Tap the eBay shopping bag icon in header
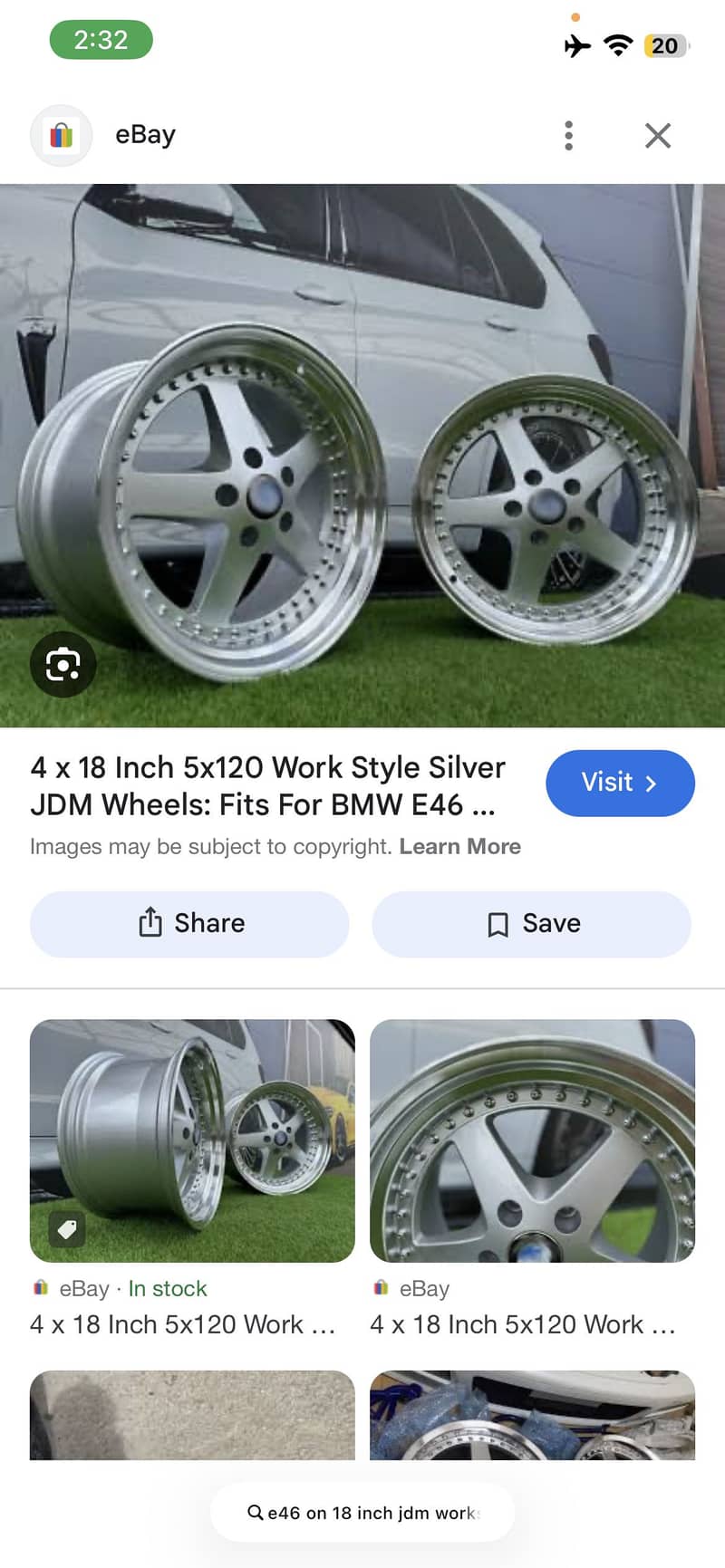Image resolution: width=725 pixels, height=1568 pixels. [61, 134]
